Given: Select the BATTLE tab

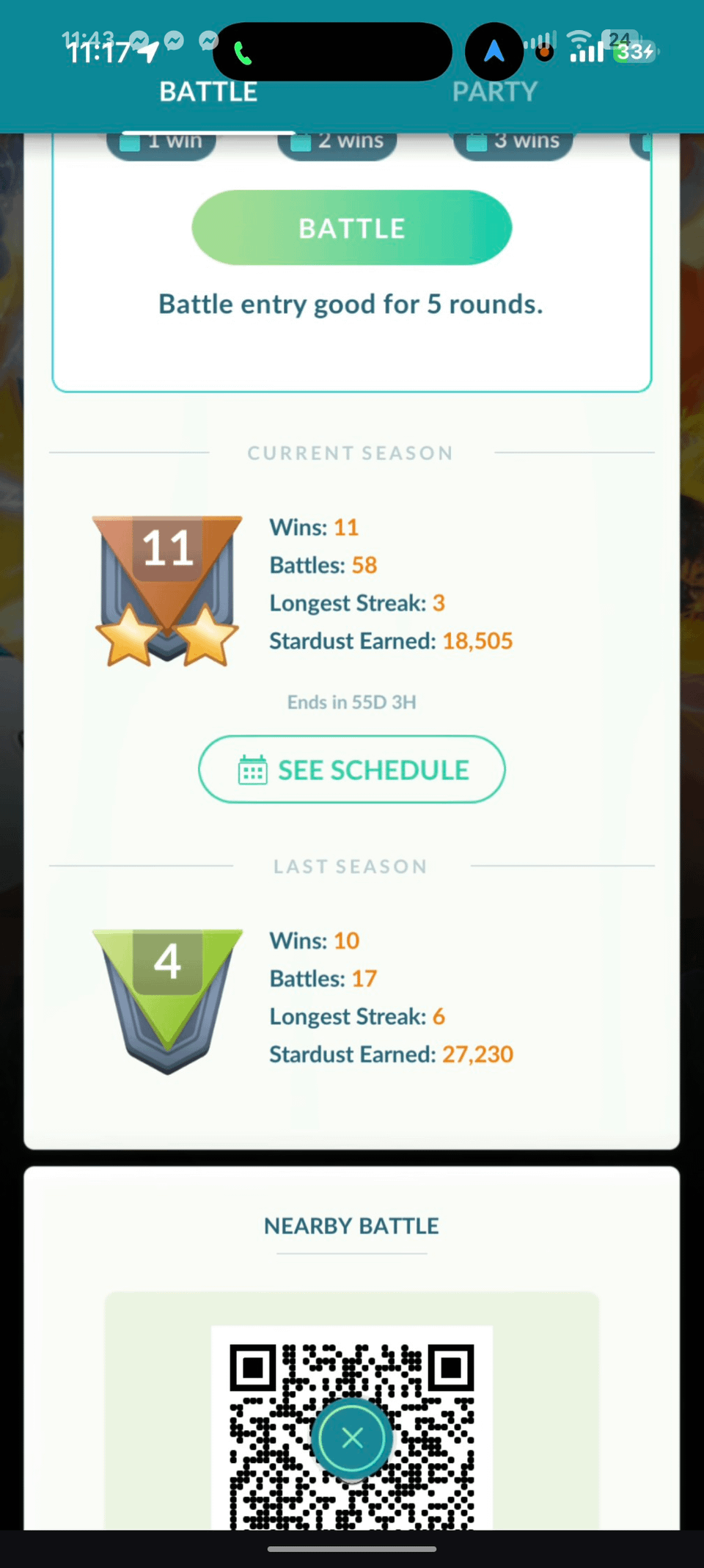Looking at the screenshot, I should pos(208,92).
